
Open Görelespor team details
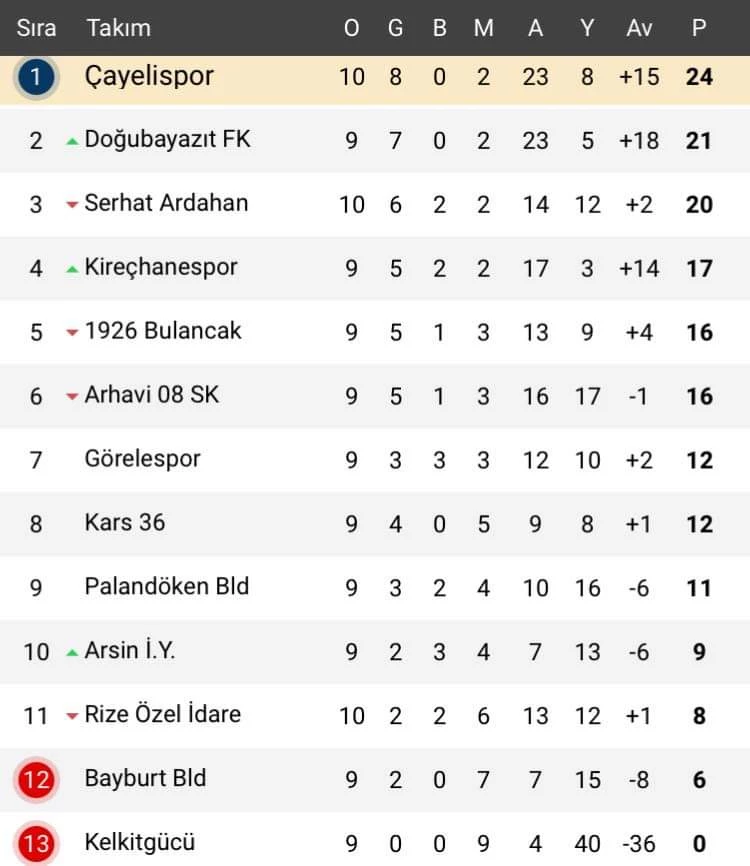click(142, 459)
